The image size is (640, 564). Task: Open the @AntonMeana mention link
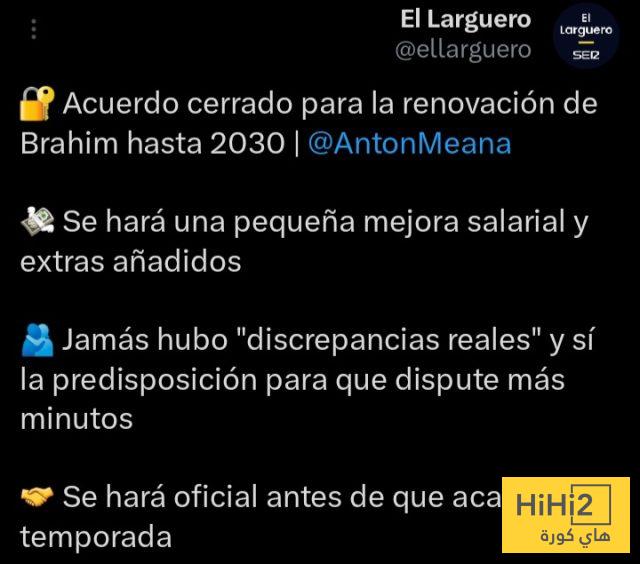click(409, 143)
